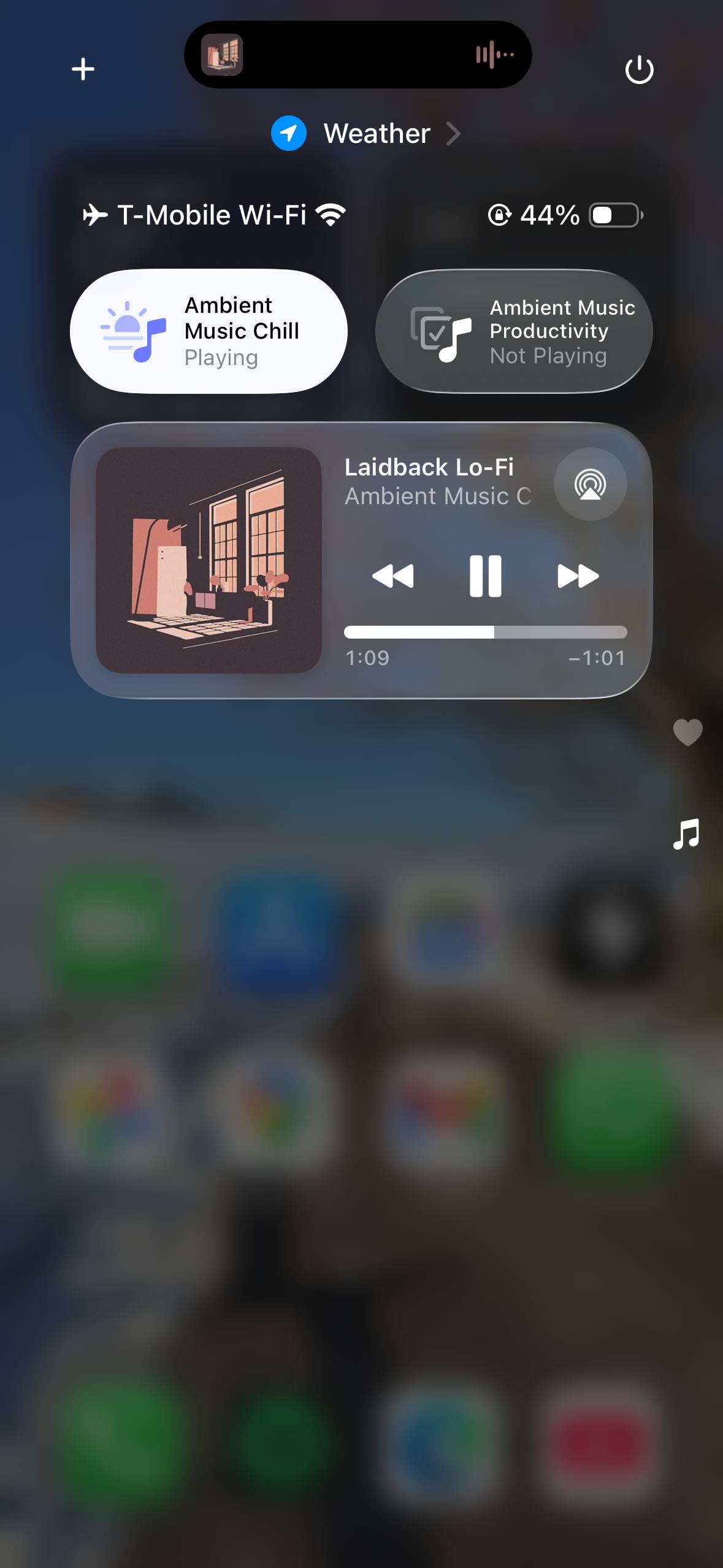Viewport: 723px width, 1568px height.
Task: Expand the Dynamic Island now playing
Action: pos(358,55)
